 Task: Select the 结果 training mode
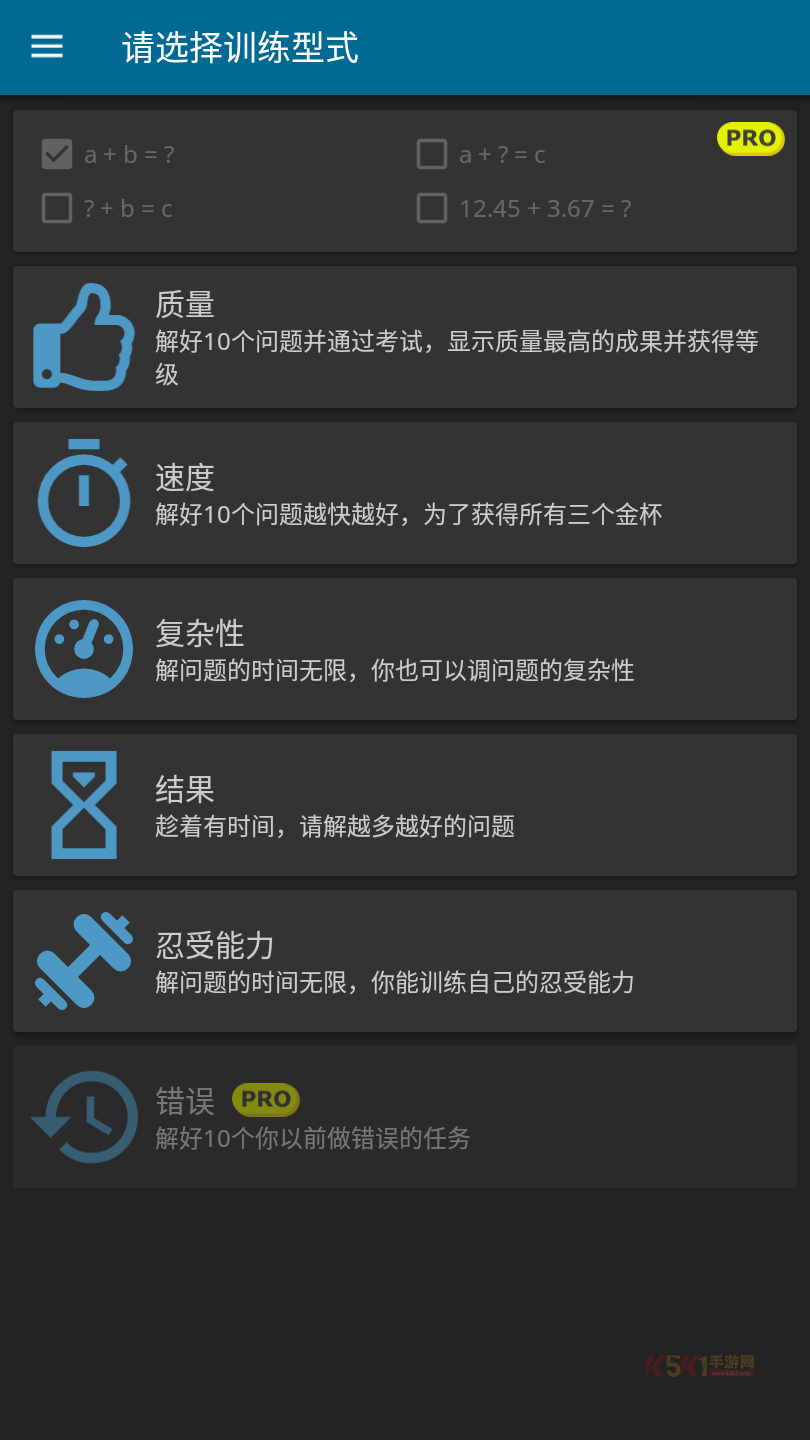click(x=404, y=805)
